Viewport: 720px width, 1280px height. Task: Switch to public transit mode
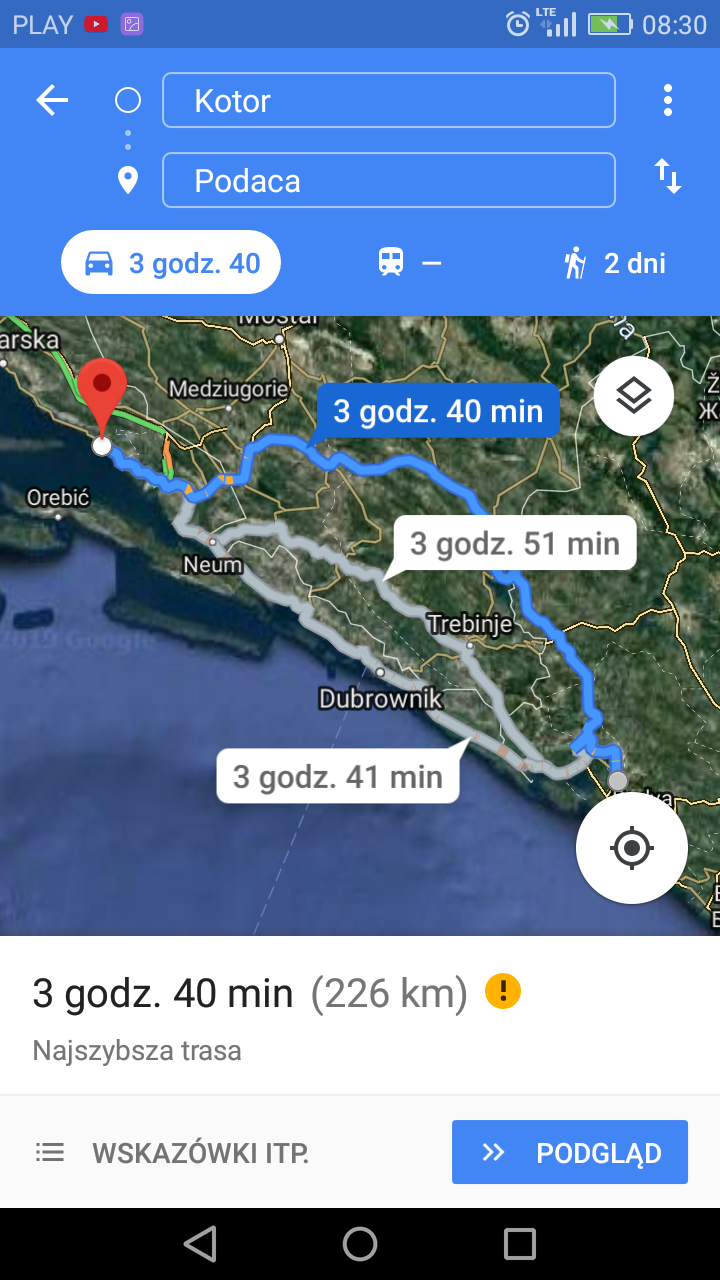coord(408,263)
